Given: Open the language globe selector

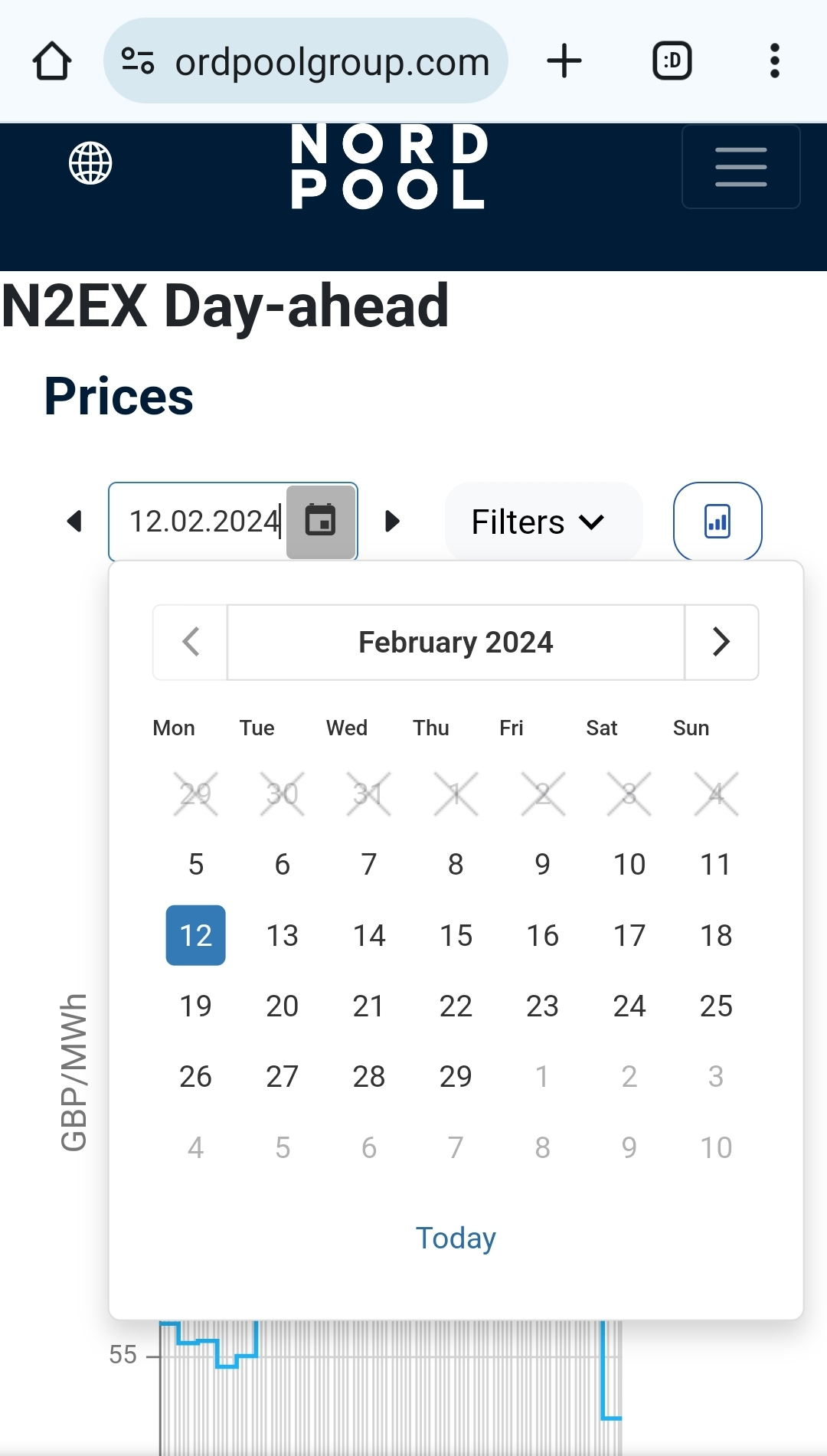Looking at the screenshot, I should pyautogui.click(x=90, y=163).
